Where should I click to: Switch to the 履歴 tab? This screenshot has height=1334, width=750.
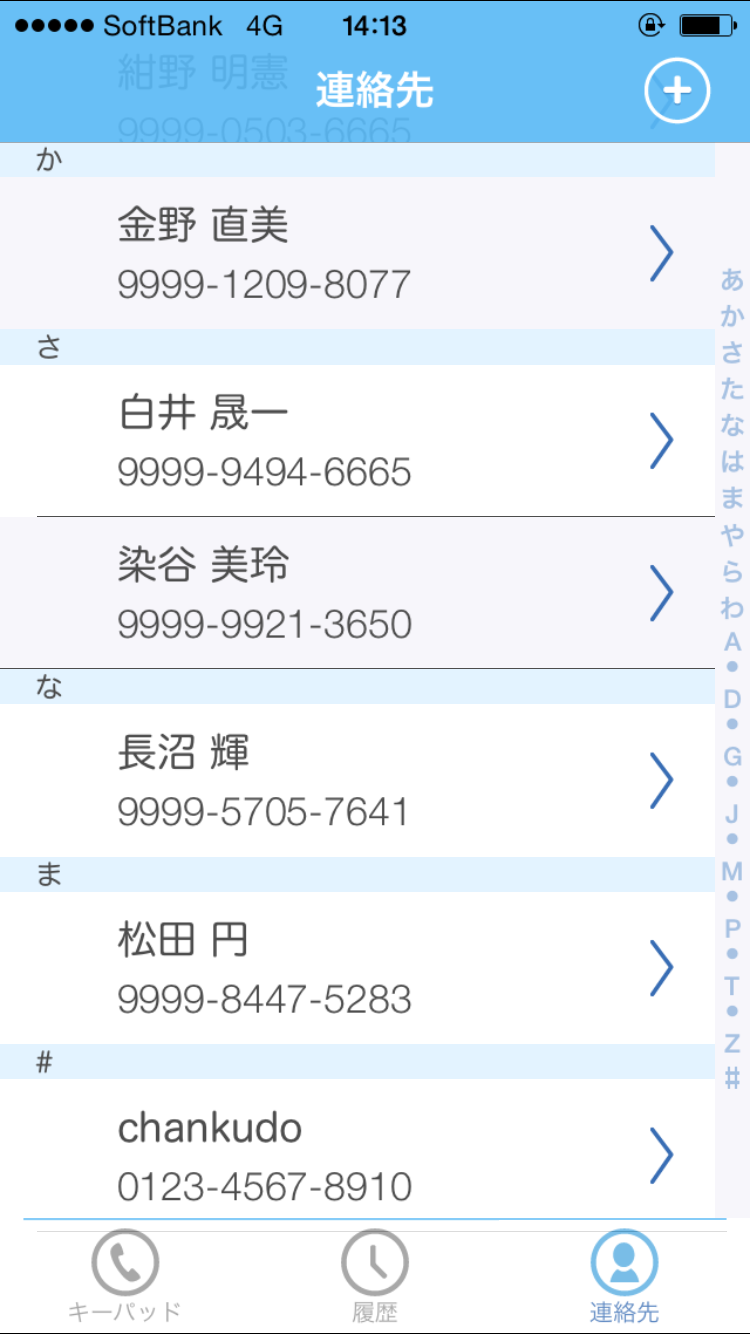tap(375, 1277)
